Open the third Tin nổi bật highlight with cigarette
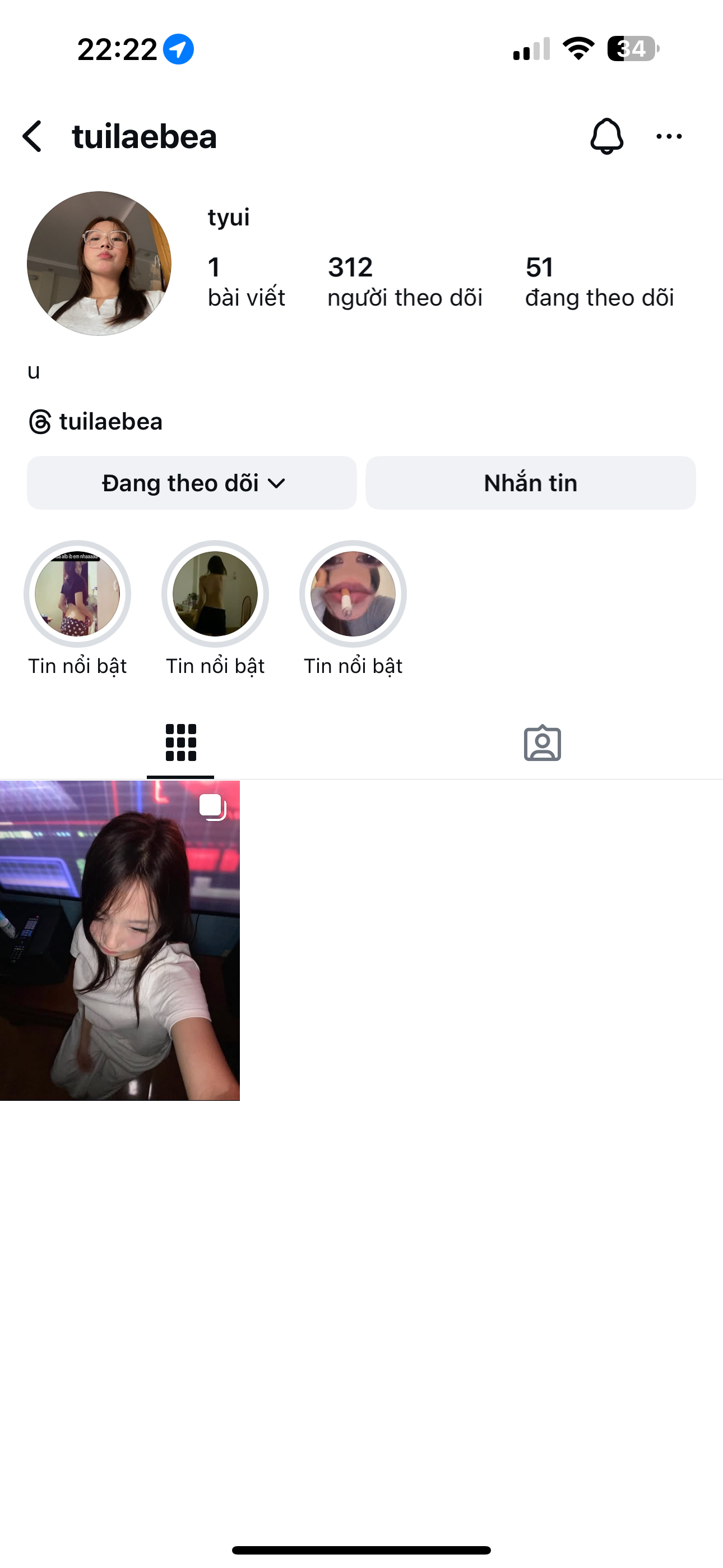Screen dimensions: 723x1568 pyautogui.click(x=353, y=594)
